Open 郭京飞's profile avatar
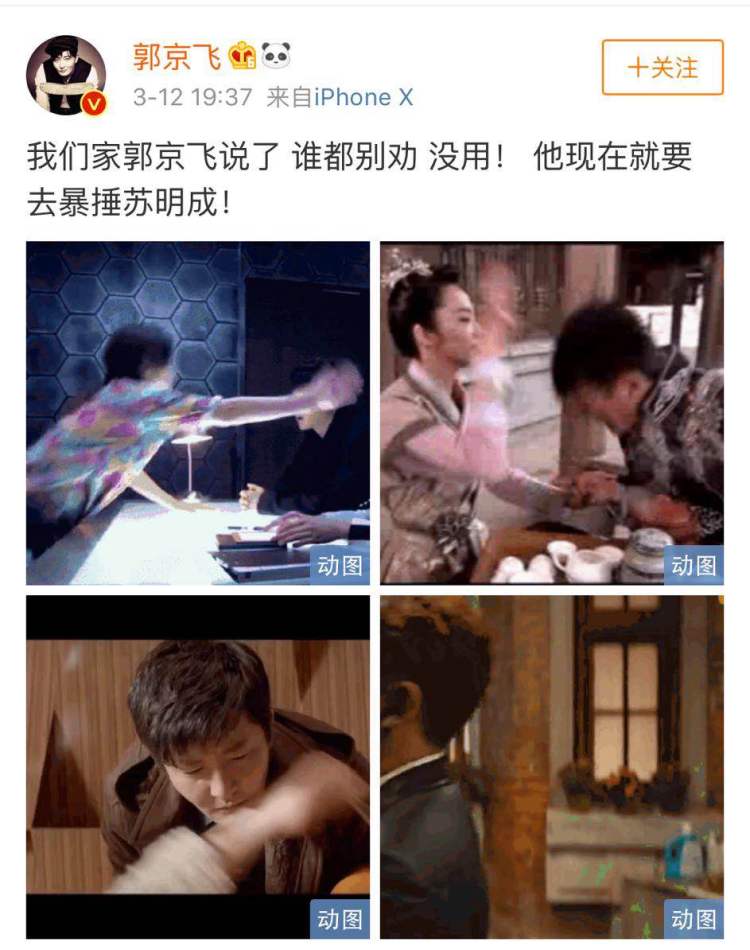750x950 pixels. tap(66, 76)
